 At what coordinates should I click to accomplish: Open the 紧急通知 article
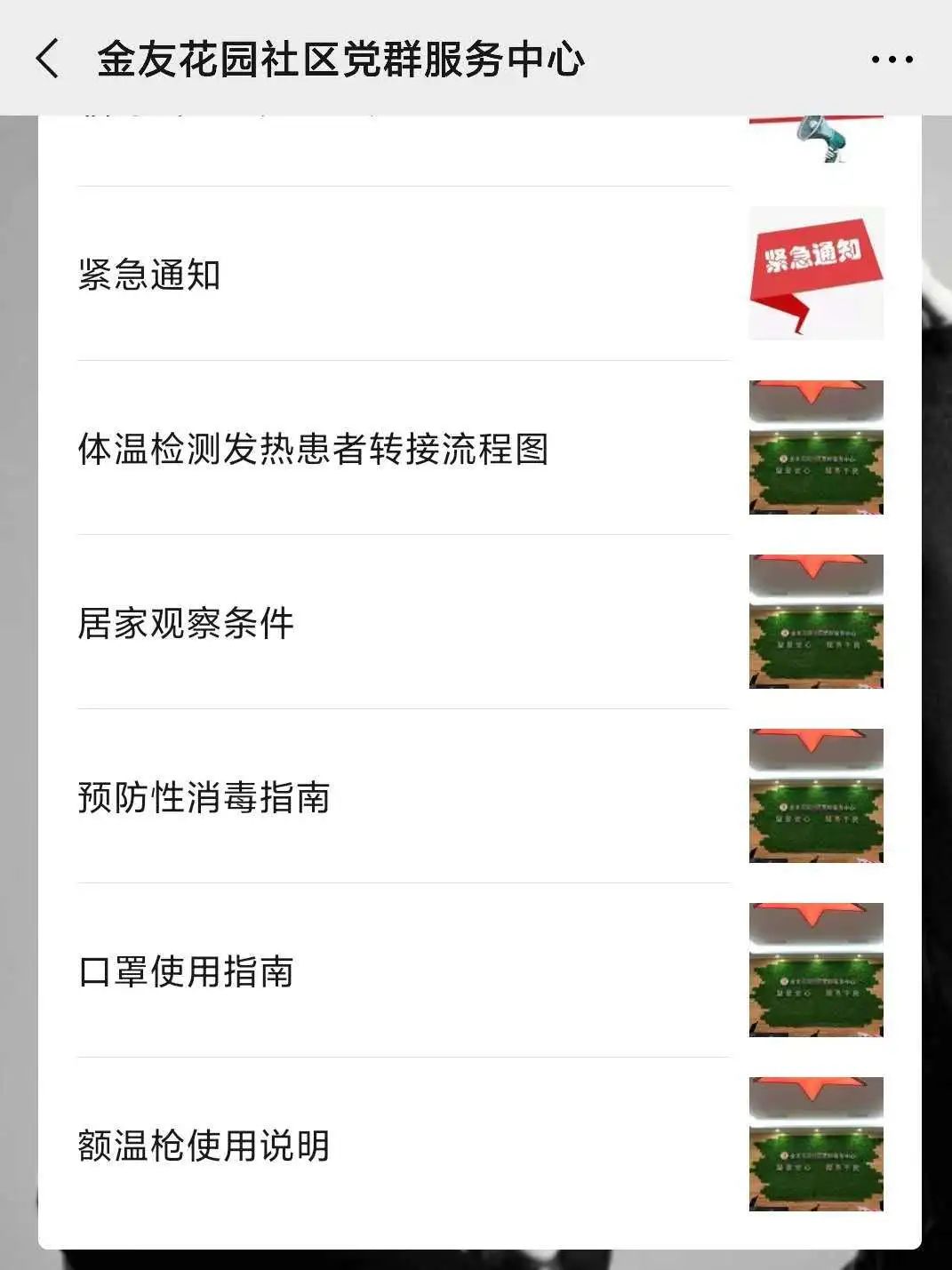(149, 275)
